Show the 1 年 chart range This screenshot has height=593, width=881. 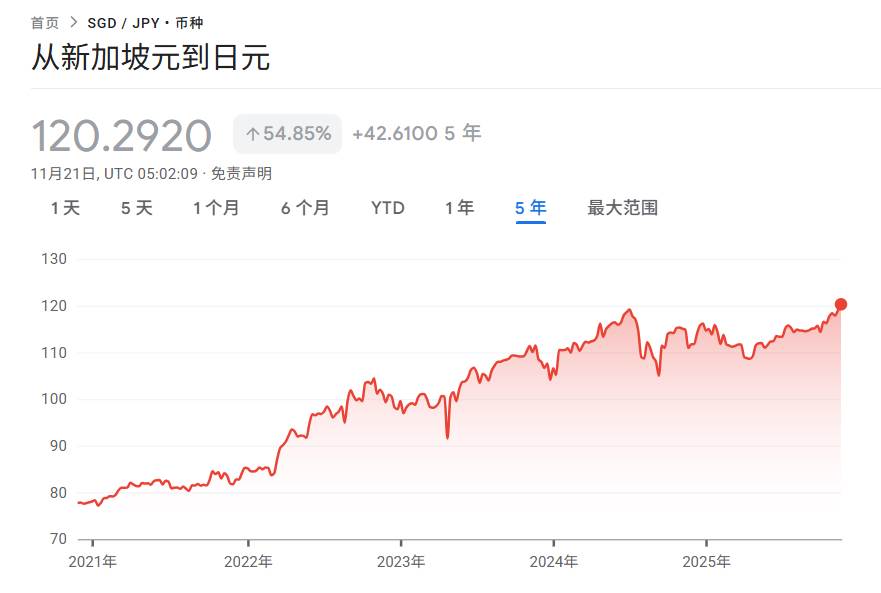click(x=460, y=208)
